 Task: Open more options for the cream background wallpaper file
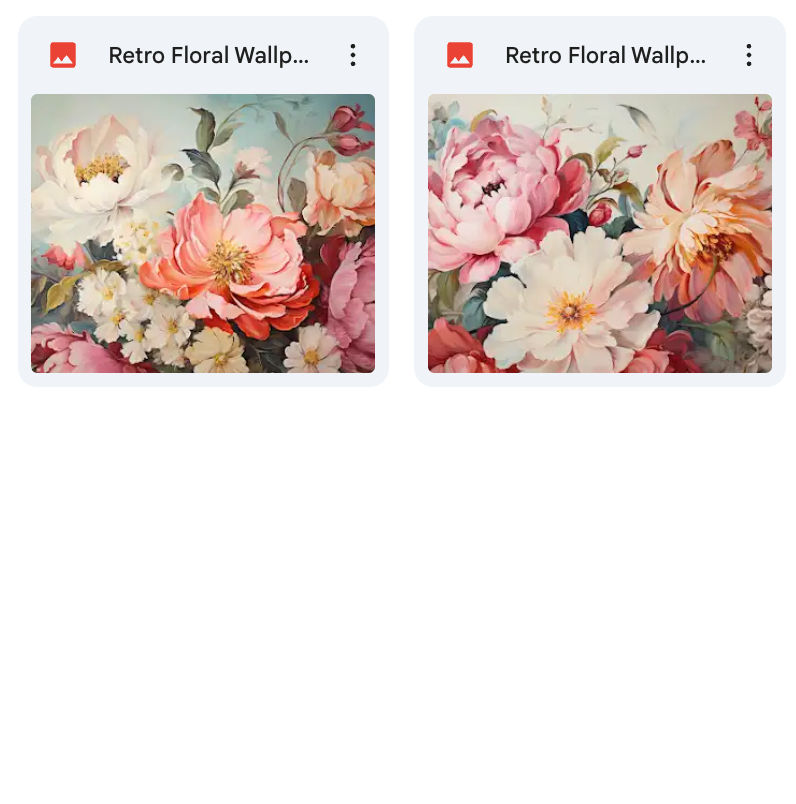748,55
